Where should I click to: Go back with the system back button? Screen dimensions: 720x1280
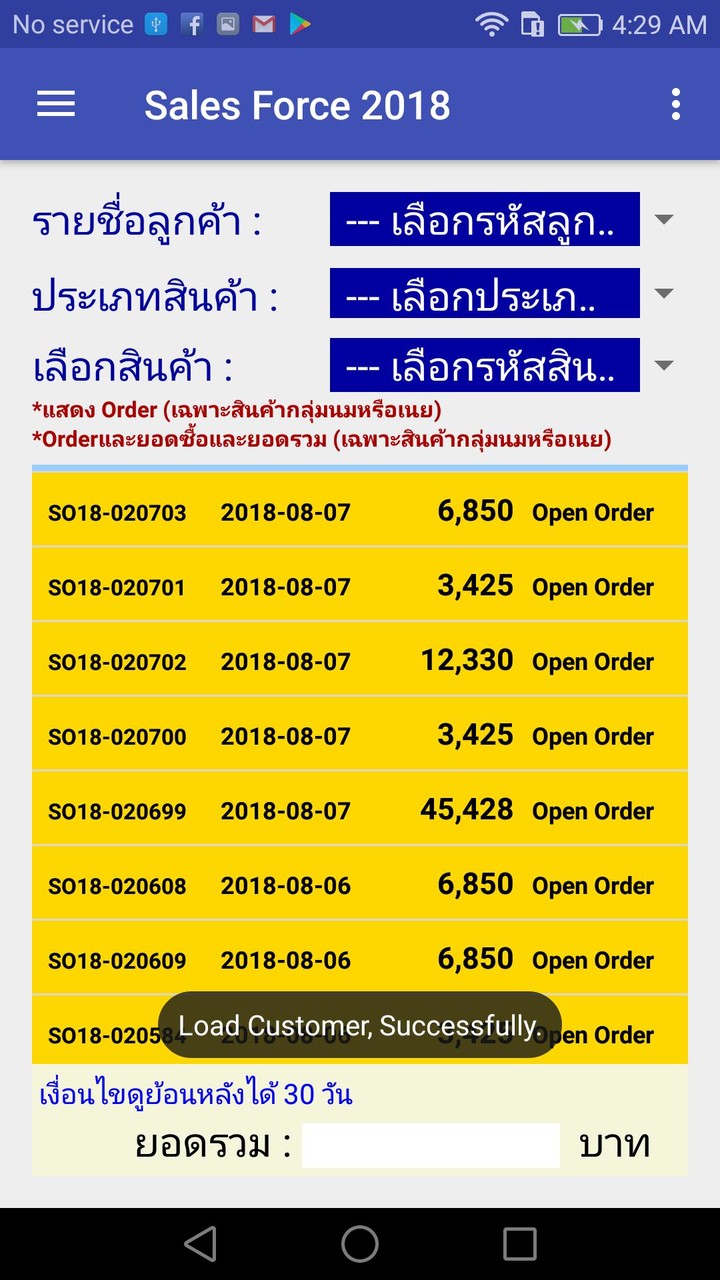[200, 1244]
